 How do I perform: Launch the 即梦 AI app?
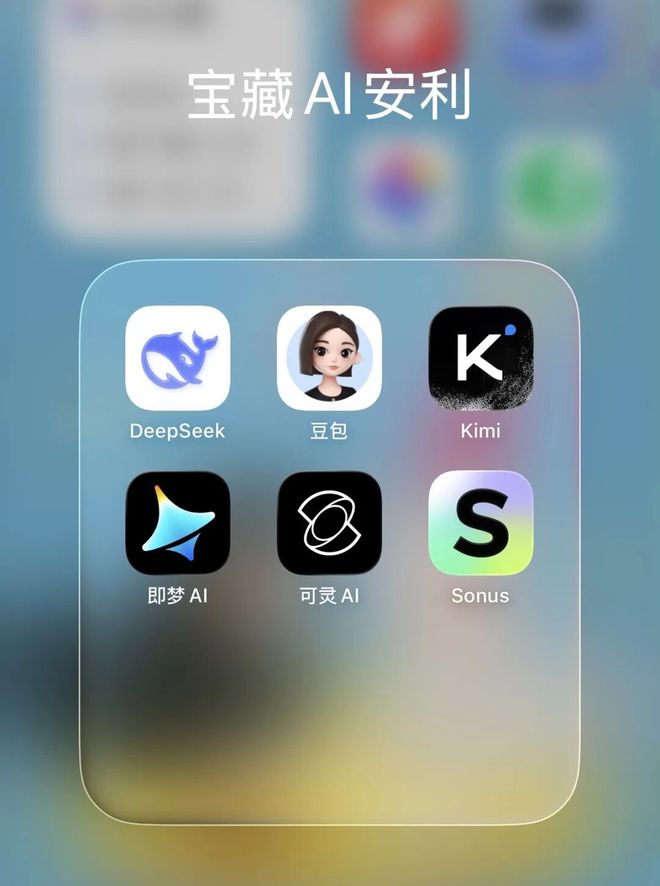click(x=177, y=523)
